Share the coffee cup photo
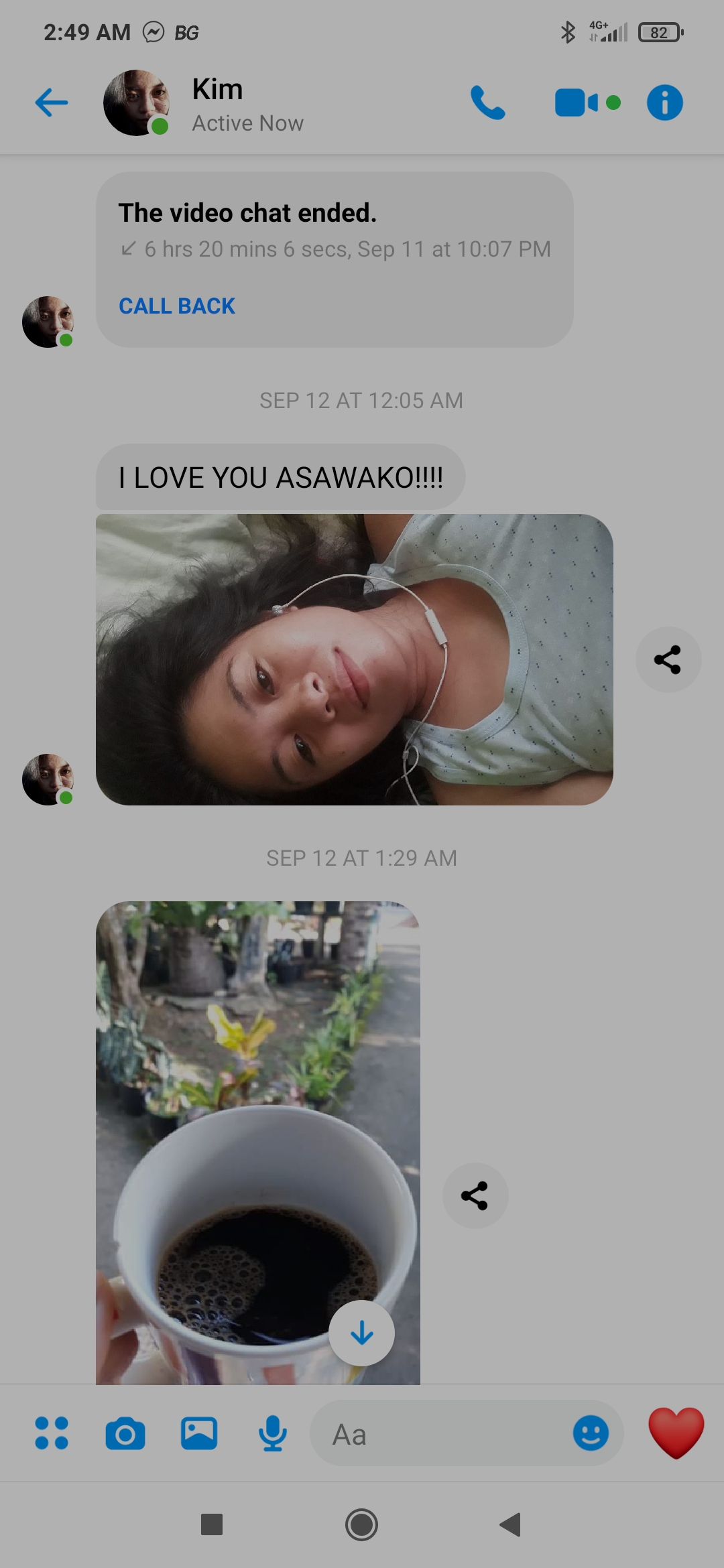The height and width of the screenshot is (1568, 724). [x=475, y=1195]
